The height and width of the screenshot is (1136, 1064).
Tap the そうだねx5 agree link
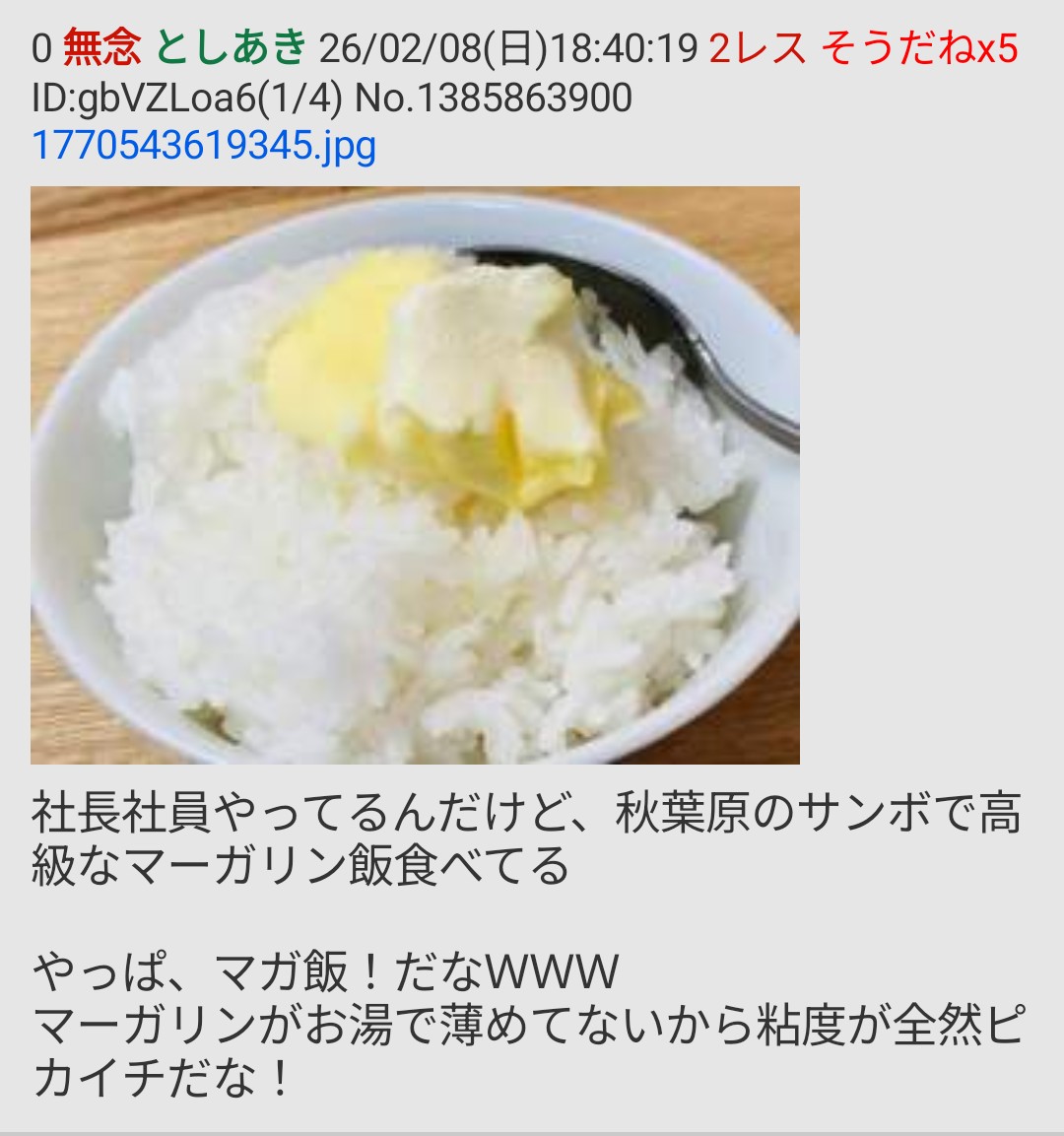(x=918, y=47)
